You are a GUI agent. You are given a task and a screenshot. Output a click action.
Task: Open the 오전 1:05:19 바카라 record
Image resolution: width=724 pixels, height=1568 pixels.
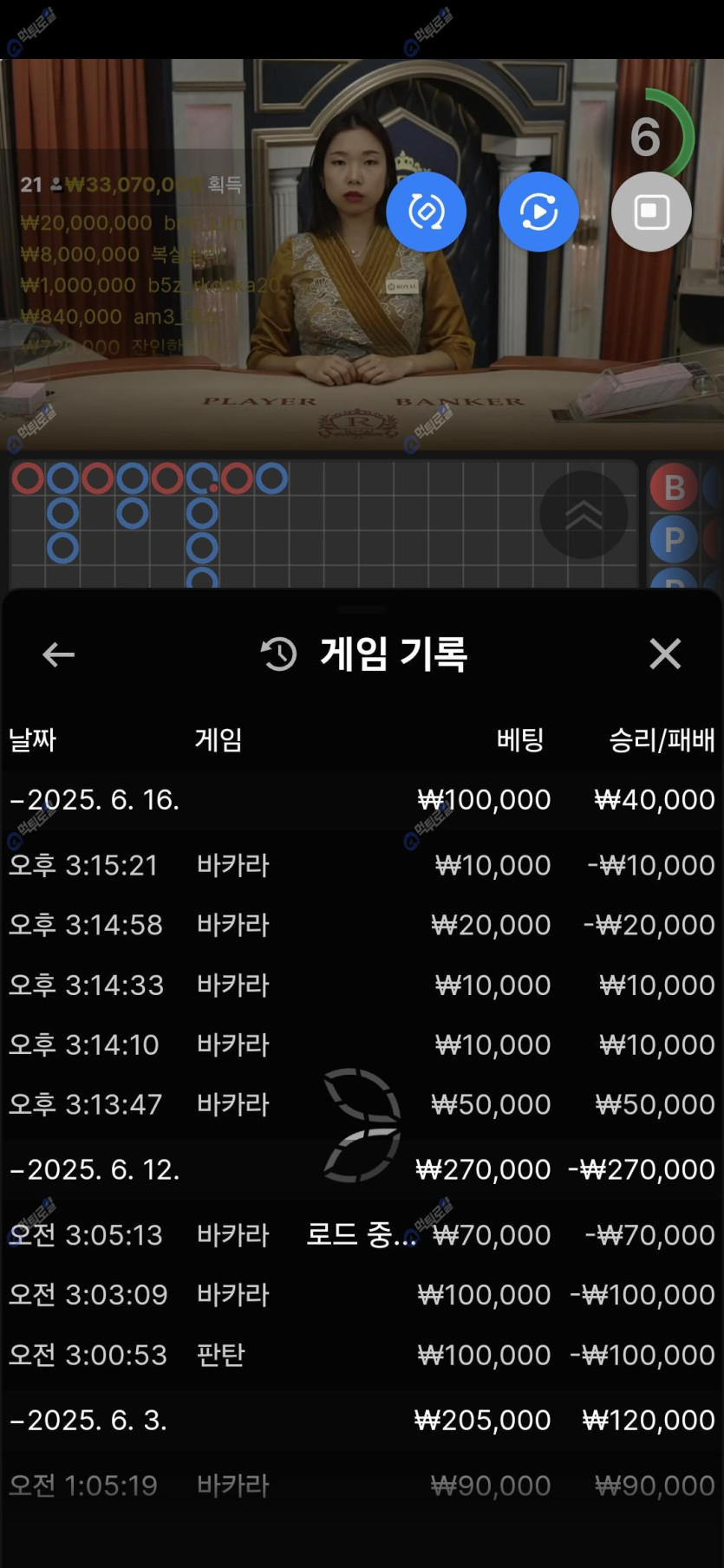pos(362,1485)
